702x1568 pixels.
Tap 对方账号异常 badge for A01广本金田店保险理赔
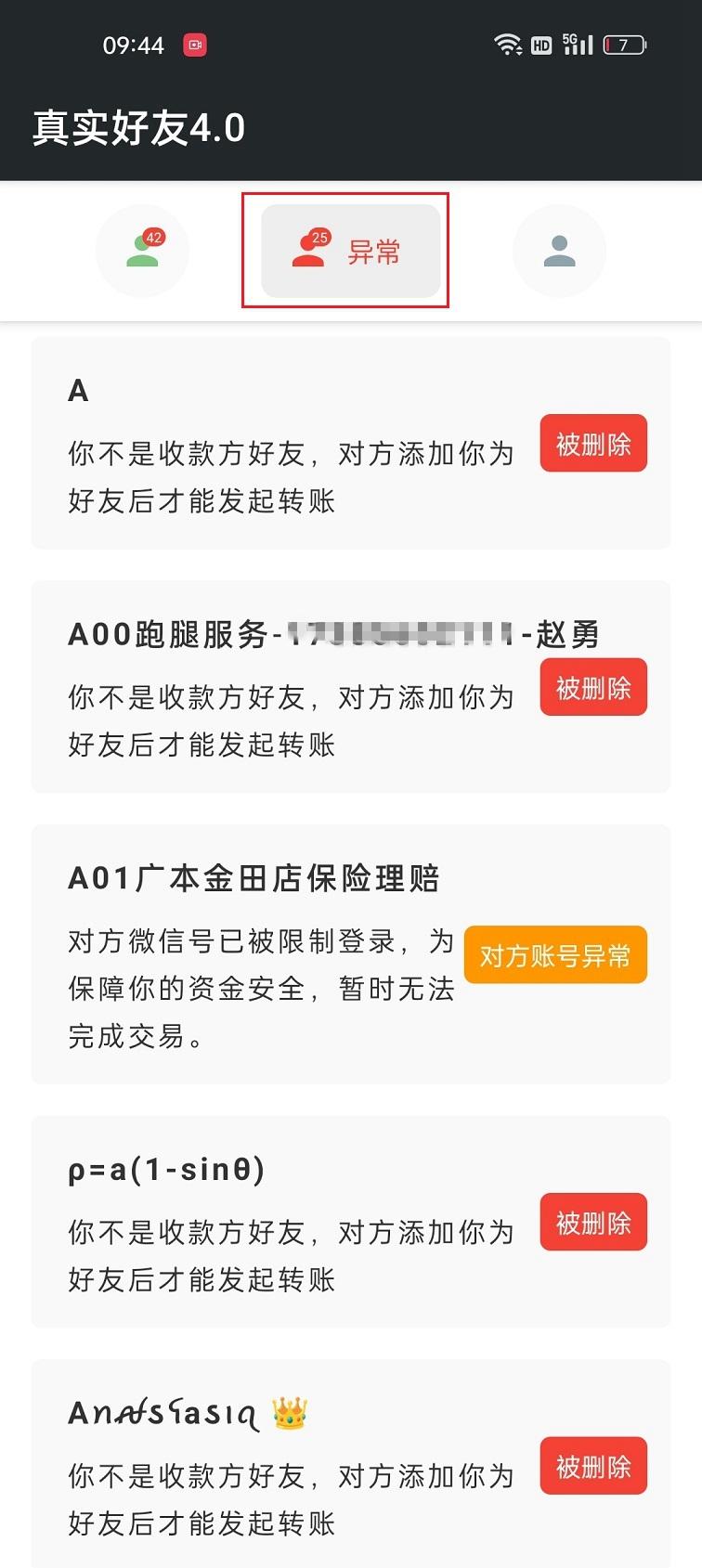(555, 955)
